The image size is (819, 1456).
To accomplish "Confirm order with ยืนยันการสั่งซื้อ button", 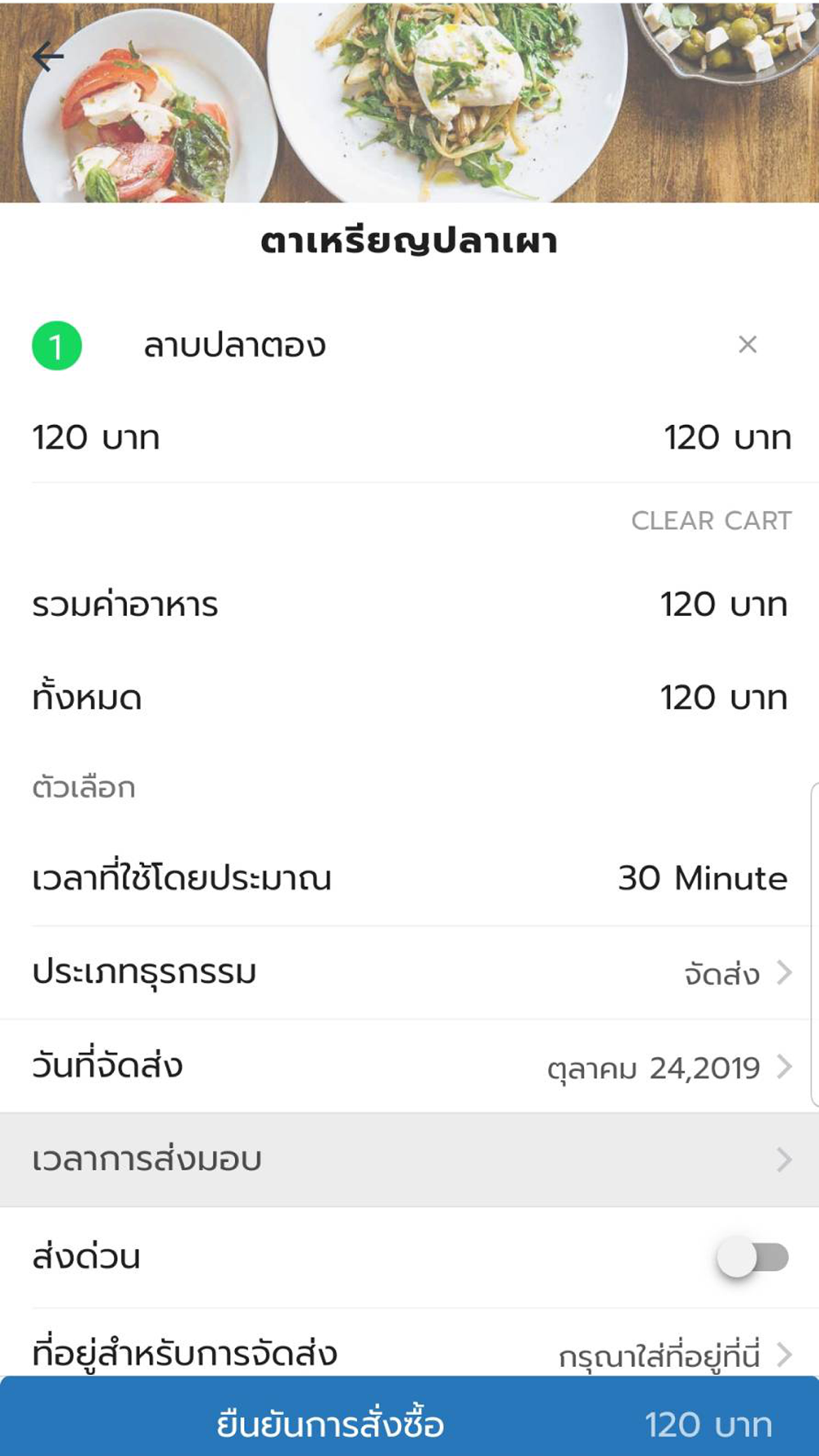I will 409,1416.
